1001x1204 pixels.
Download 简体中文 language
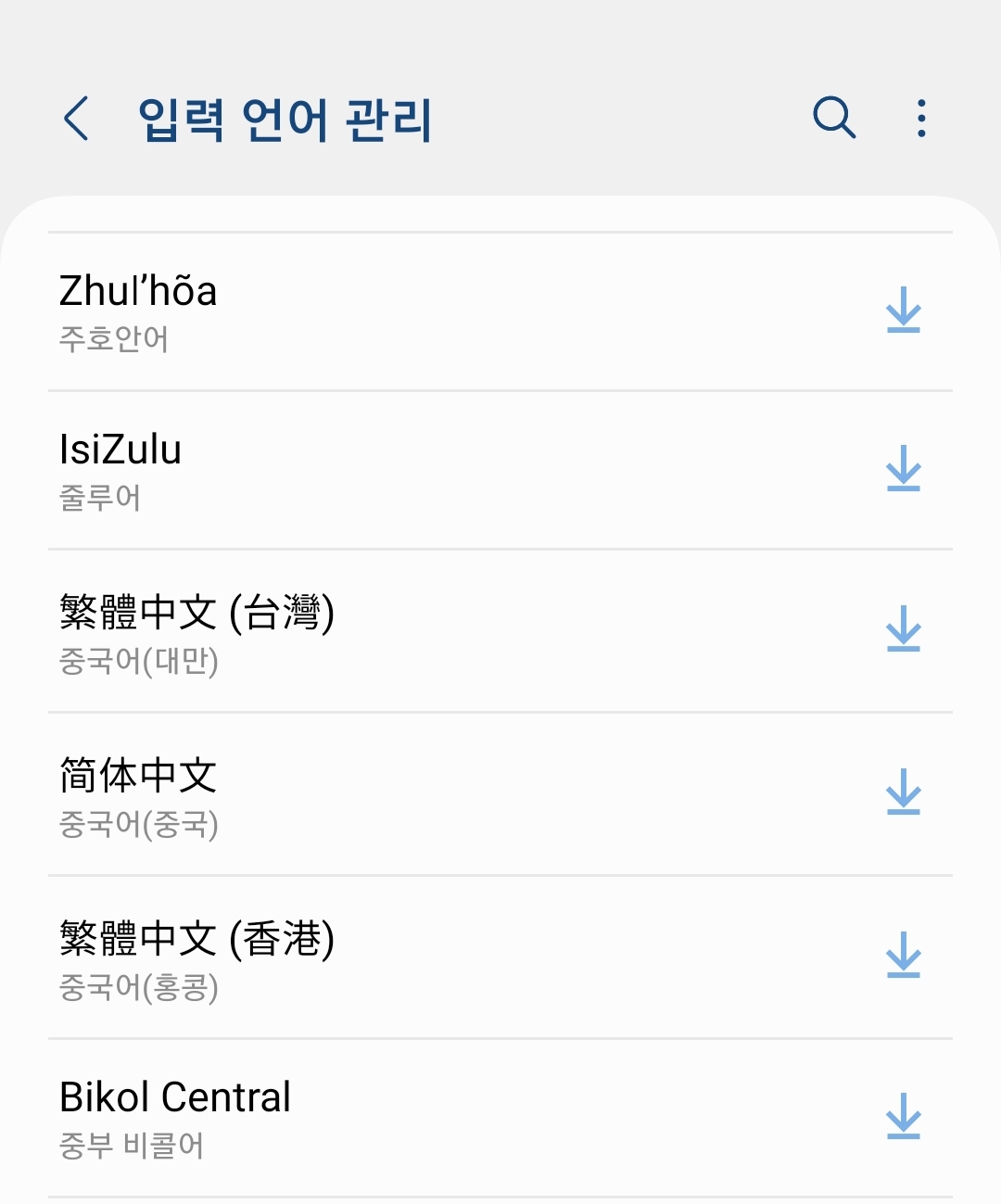pos(903,792)
